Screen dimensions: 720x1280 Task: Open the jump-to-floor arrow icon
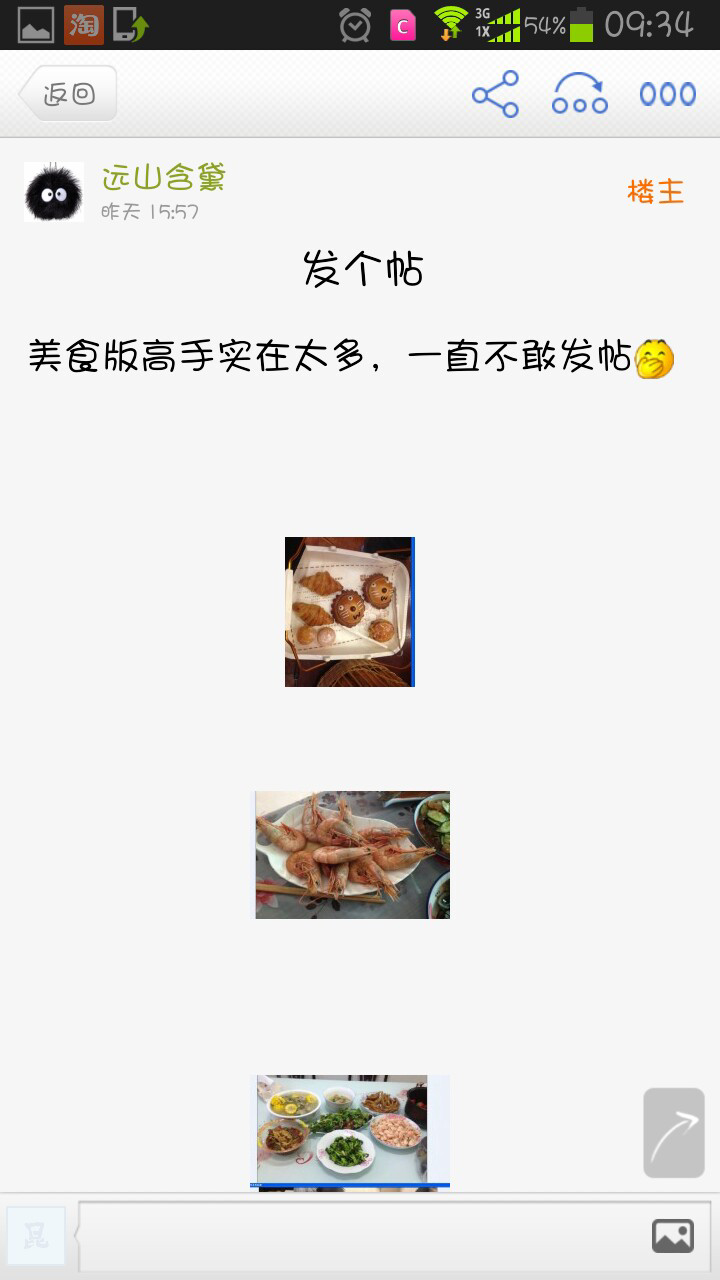tap(580, 94)
